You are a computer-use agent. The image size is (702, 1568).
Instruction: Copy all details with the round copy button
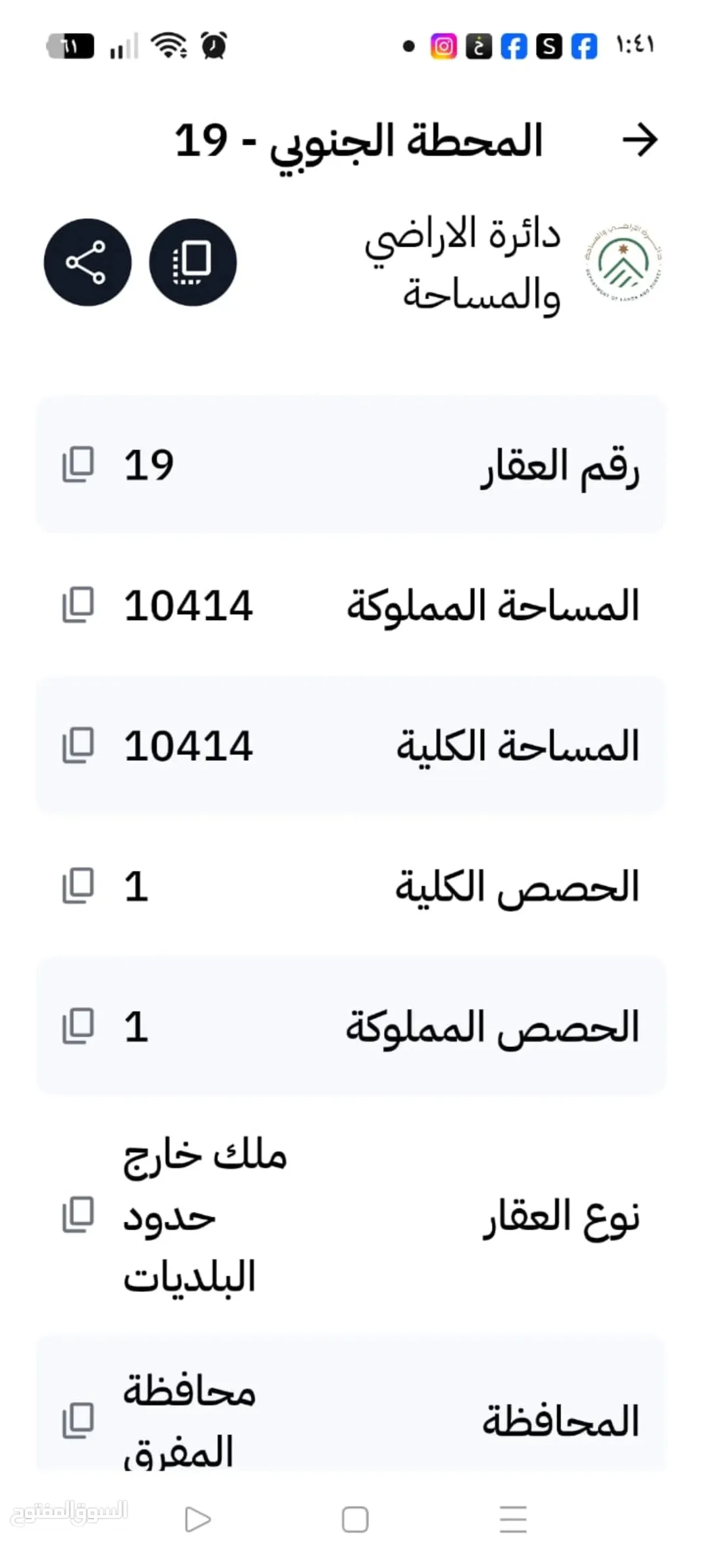point(193,263)
